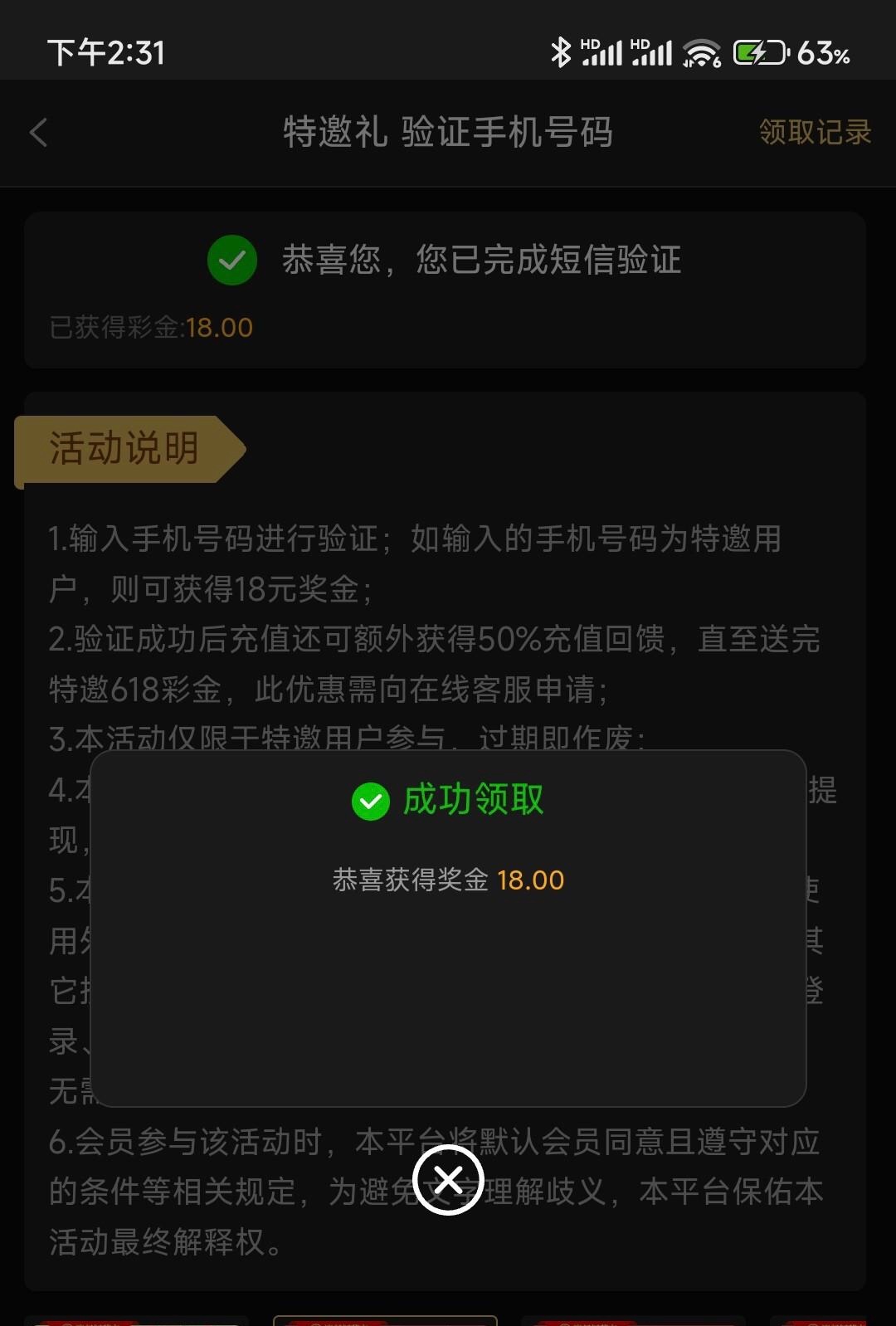Screen dimensions: 896x1326
Task: Open 领取记录 claim history
Action: [815, 133]
